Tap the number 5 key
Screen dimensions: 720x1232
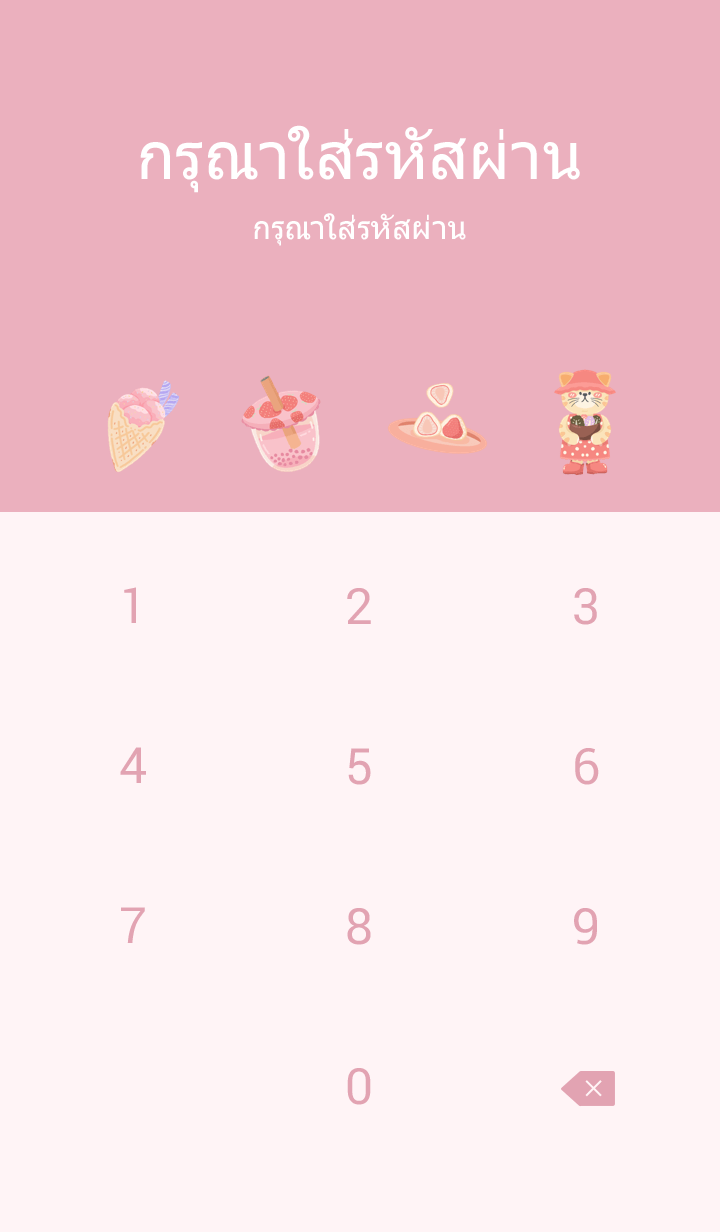(x=359, y=767)
